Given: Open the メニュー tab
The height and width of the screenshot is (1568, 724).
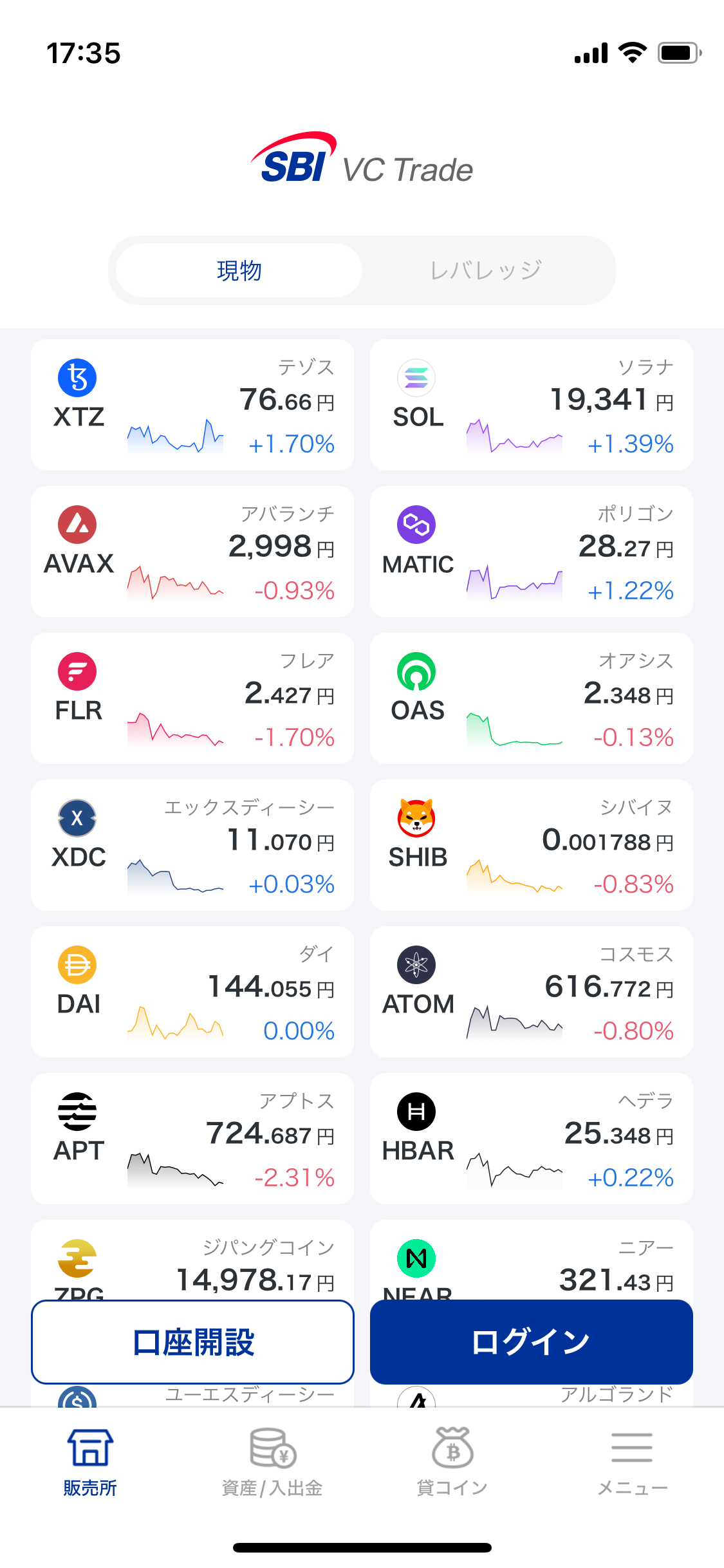Looking at the screenshot, I should [x=633, y=1462].
